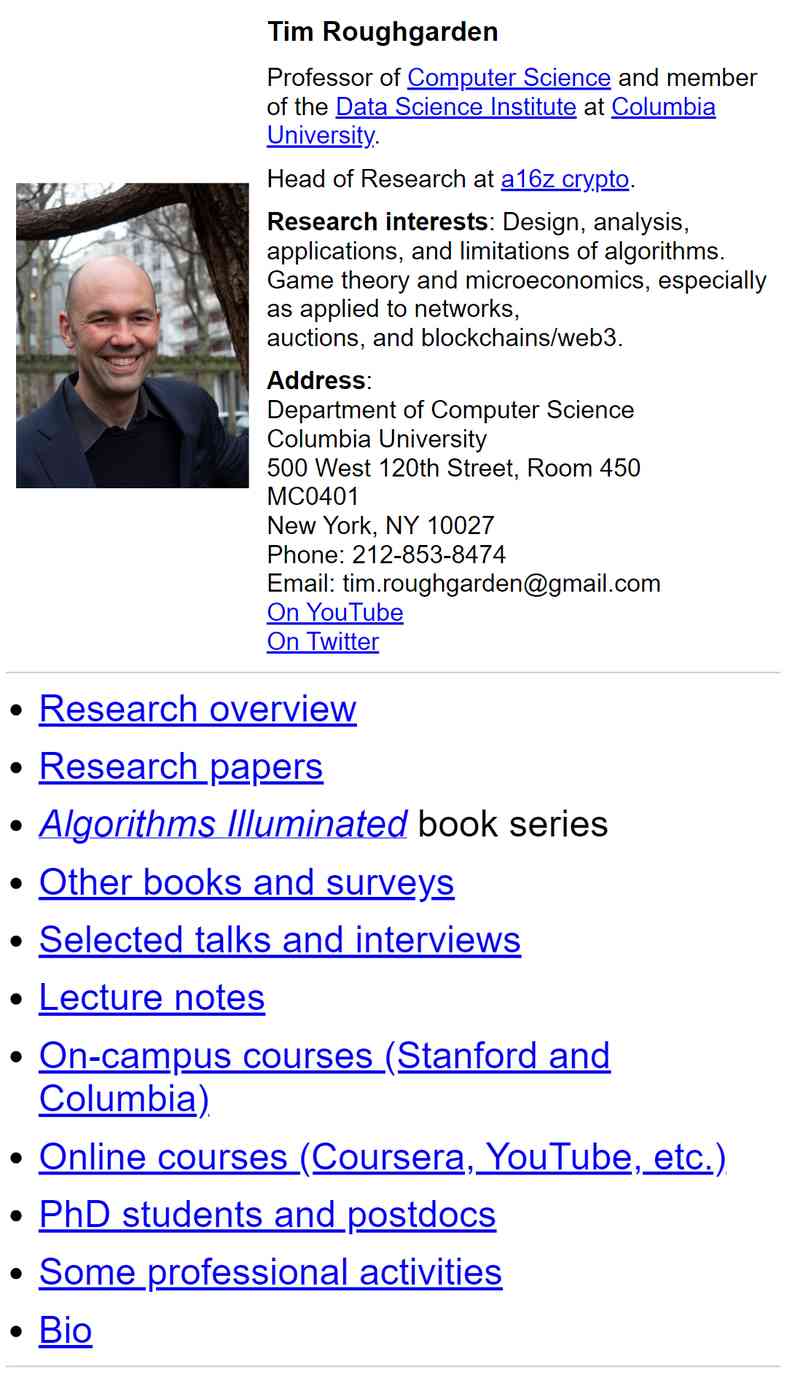This screenshot has height=1399, width=787.
Task: Open the On Twitter link
Action: click(323, 641)
